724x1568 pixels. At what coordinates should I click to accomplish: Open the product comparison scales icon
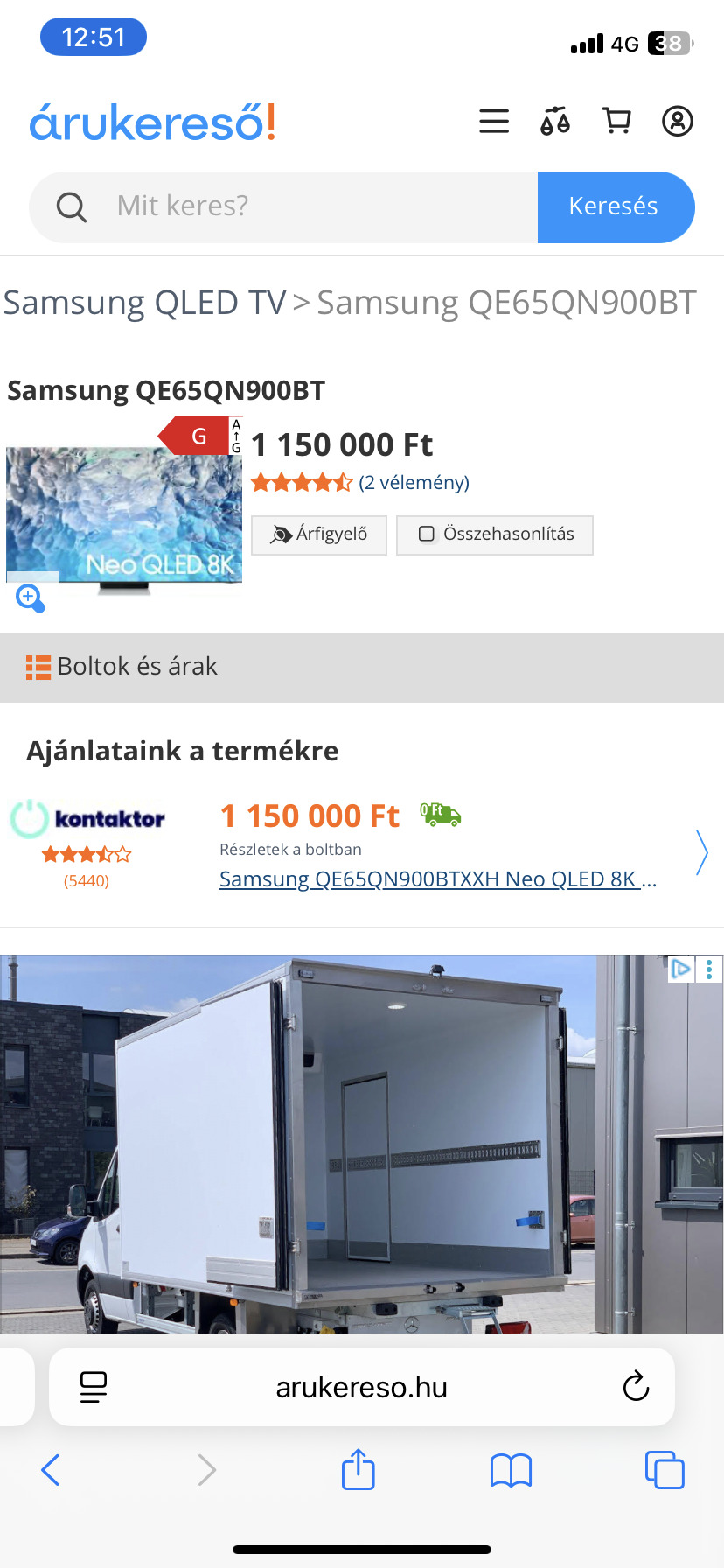click(555, 121)
